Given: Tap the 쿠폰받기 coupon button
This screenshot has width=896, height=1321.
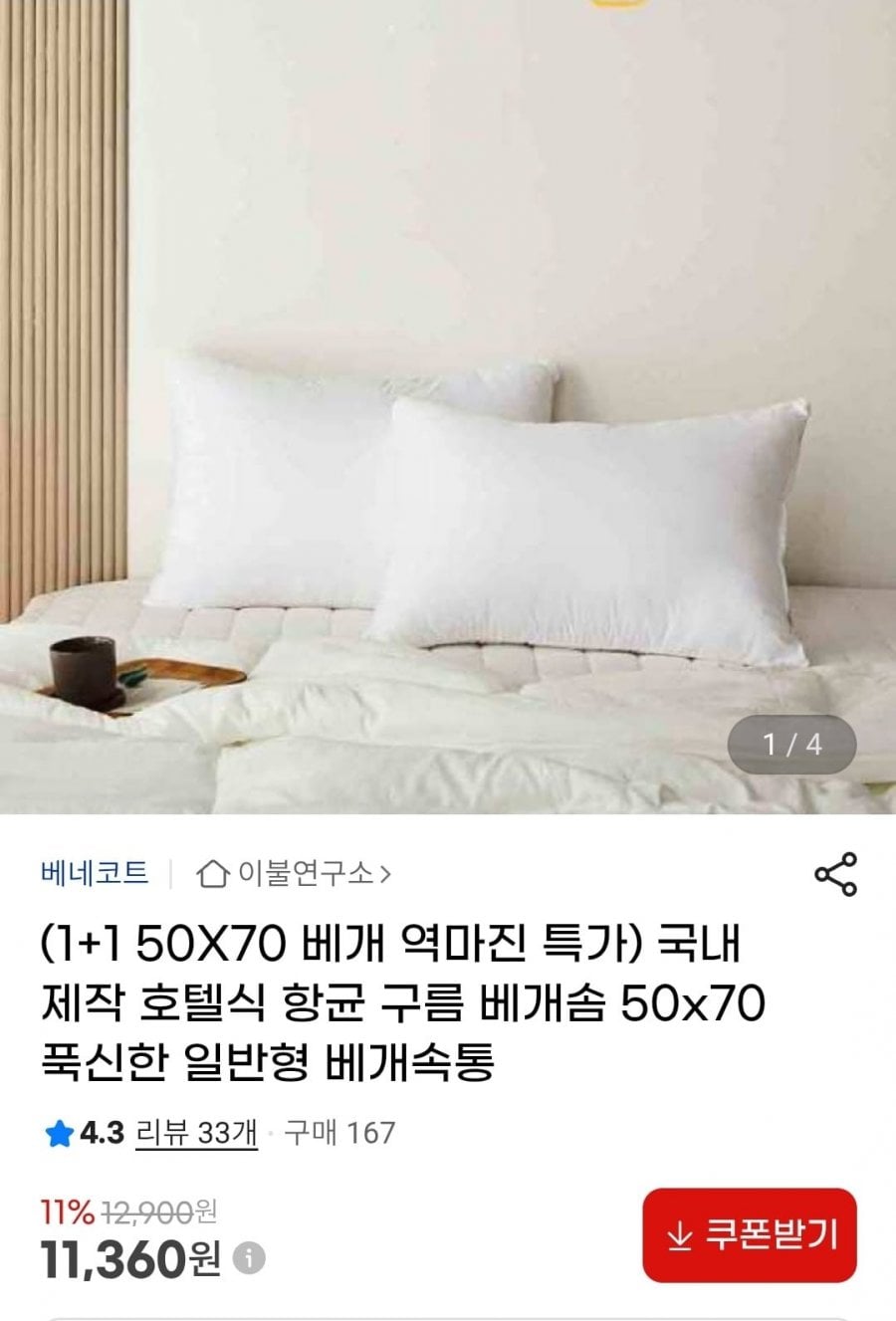Looking at the screenshot, I should (x=750, y=1235).
